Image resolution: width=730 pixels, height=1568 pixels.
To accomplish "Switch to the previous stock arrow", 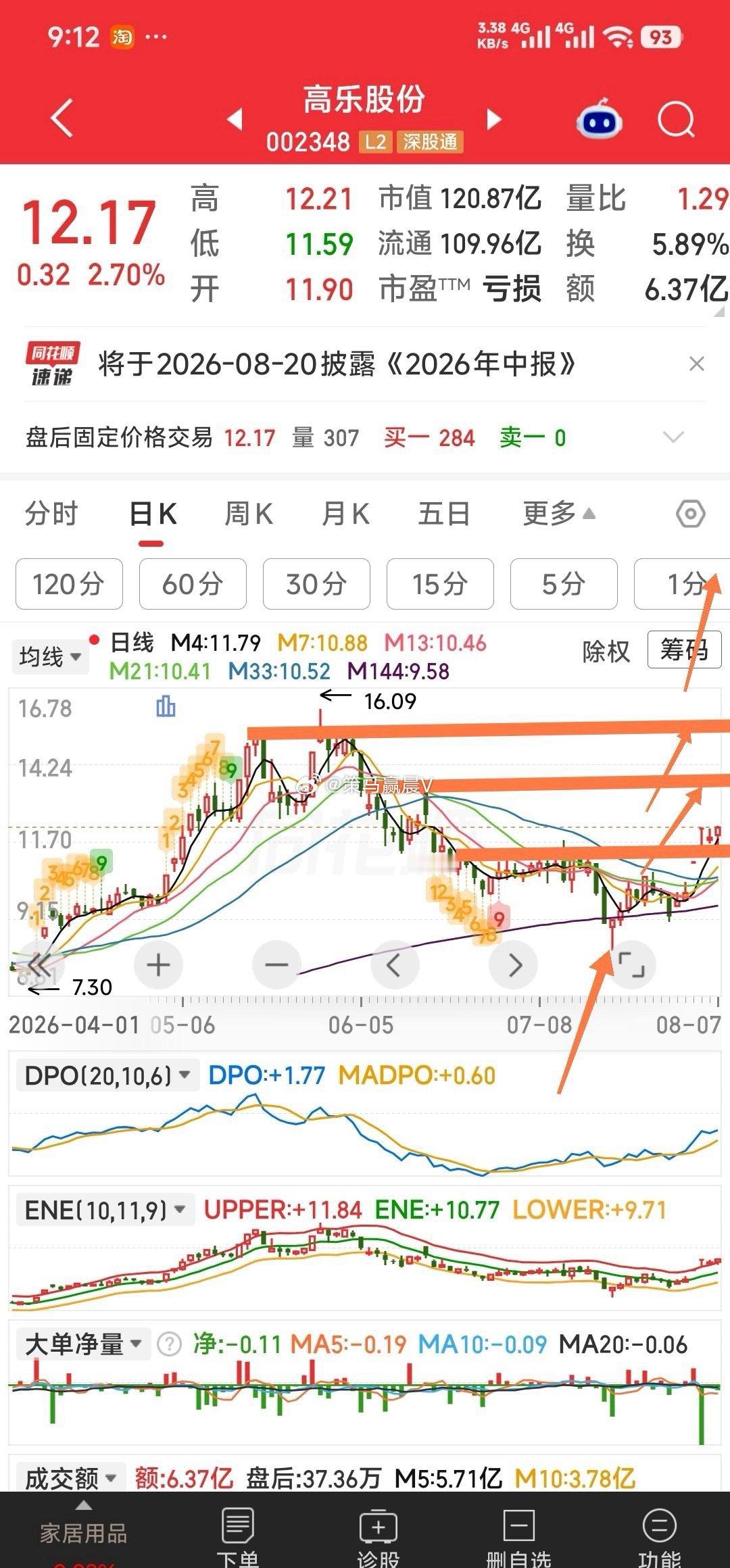I will point(235,120).
